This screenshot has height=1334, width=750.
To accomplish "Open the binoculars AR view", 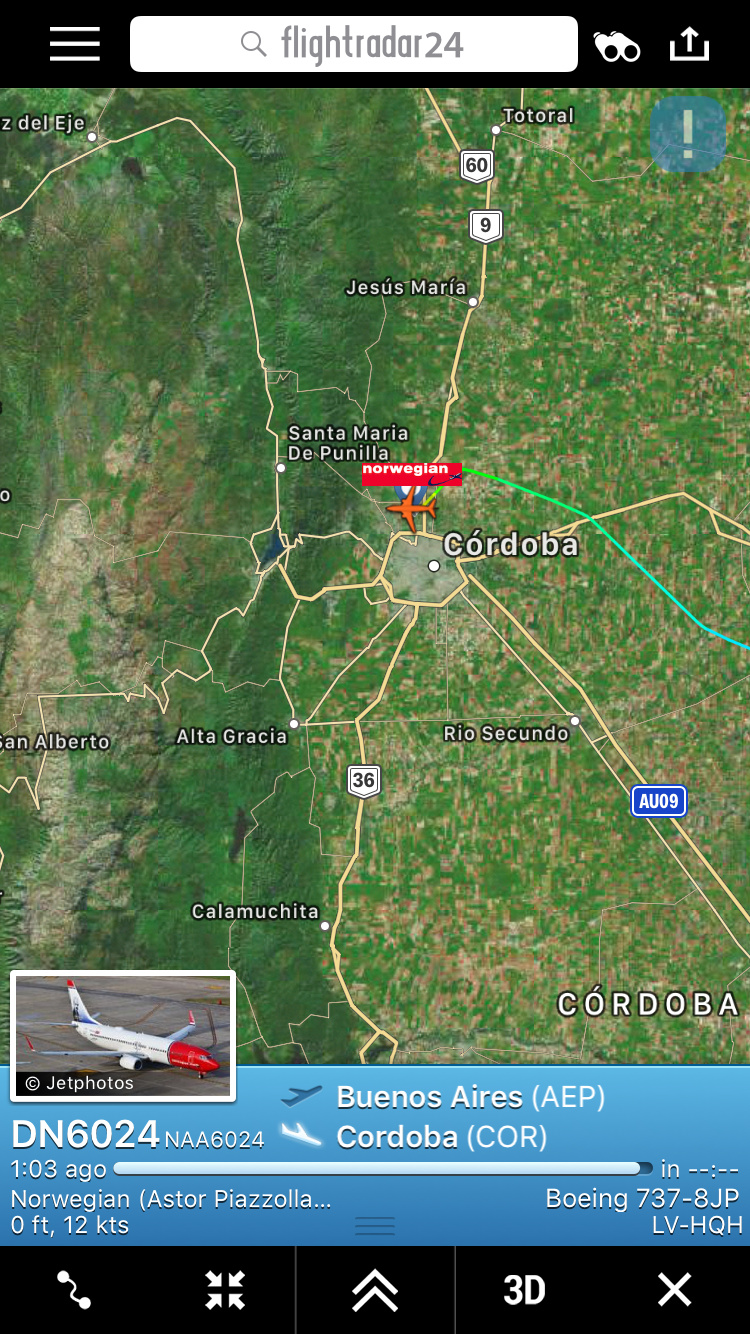I will point(617,46).
